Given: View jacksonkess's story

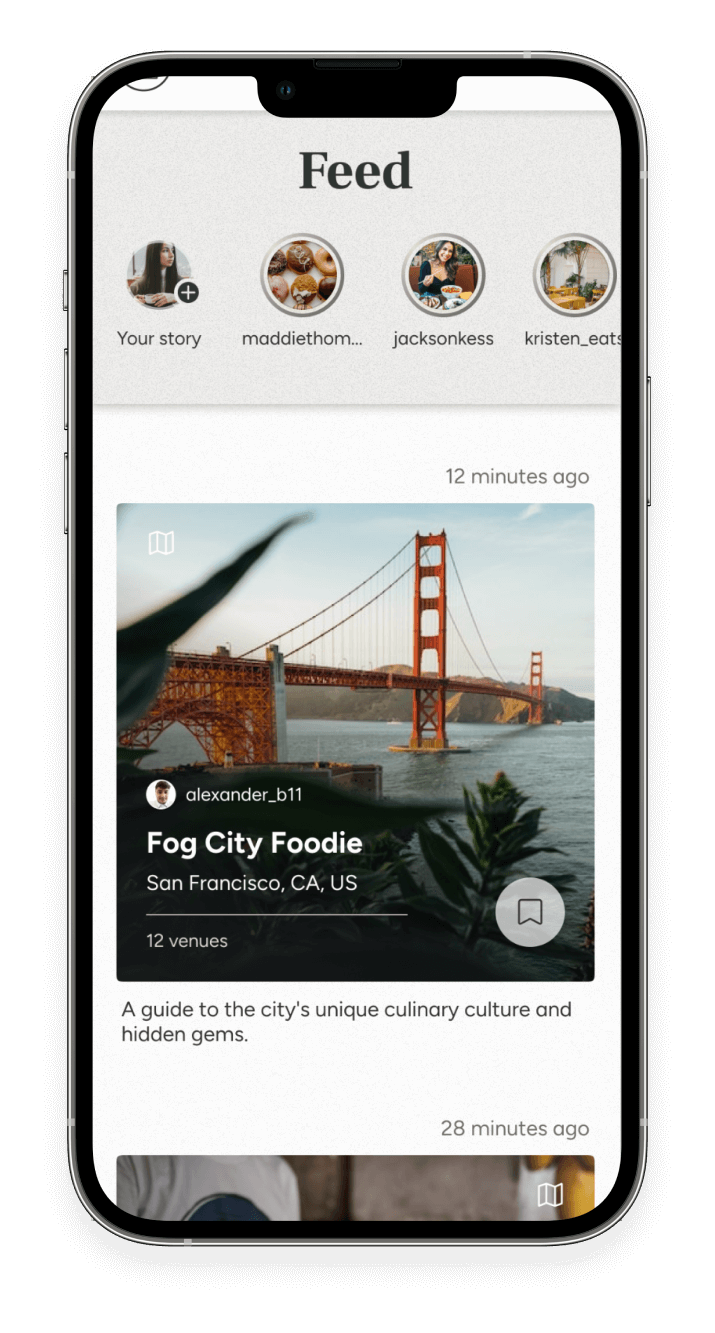Looking at the screenshot, I should tap(443, 275).
